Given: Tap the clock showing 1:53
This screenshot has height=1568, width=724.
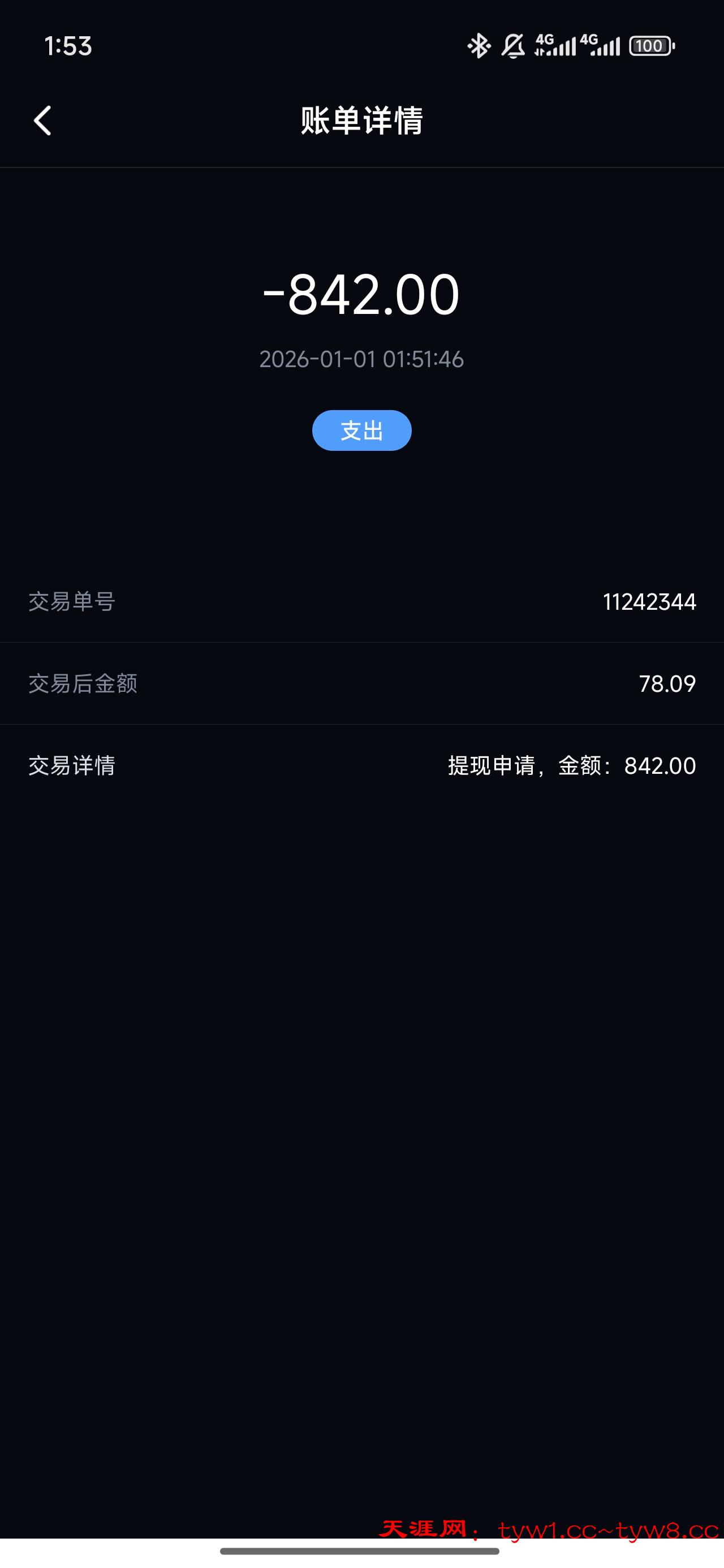Looking at the screenshot, I should (x=67, y=47).
